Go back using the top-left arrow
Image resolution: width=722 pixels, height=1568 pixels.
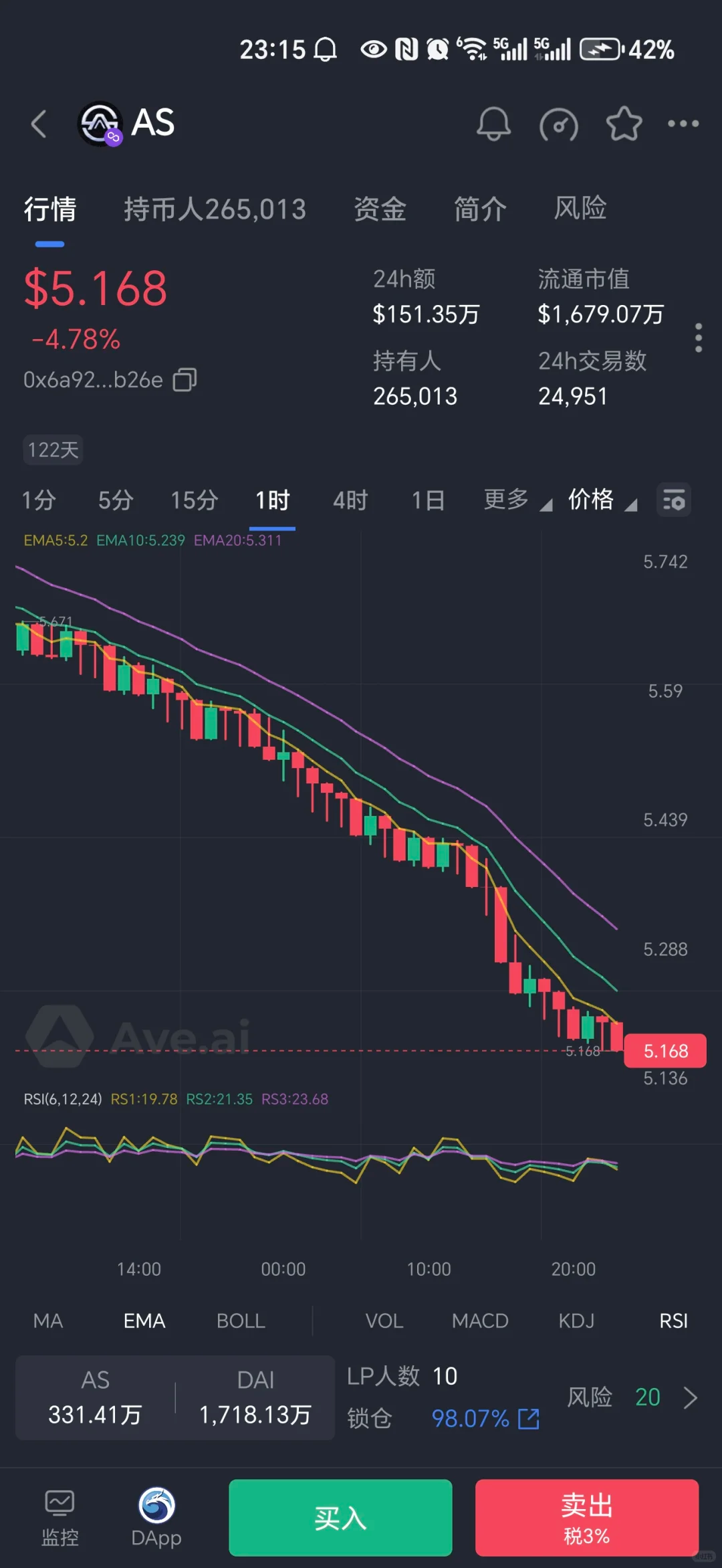pyautogui.click(x=39, y=124)
